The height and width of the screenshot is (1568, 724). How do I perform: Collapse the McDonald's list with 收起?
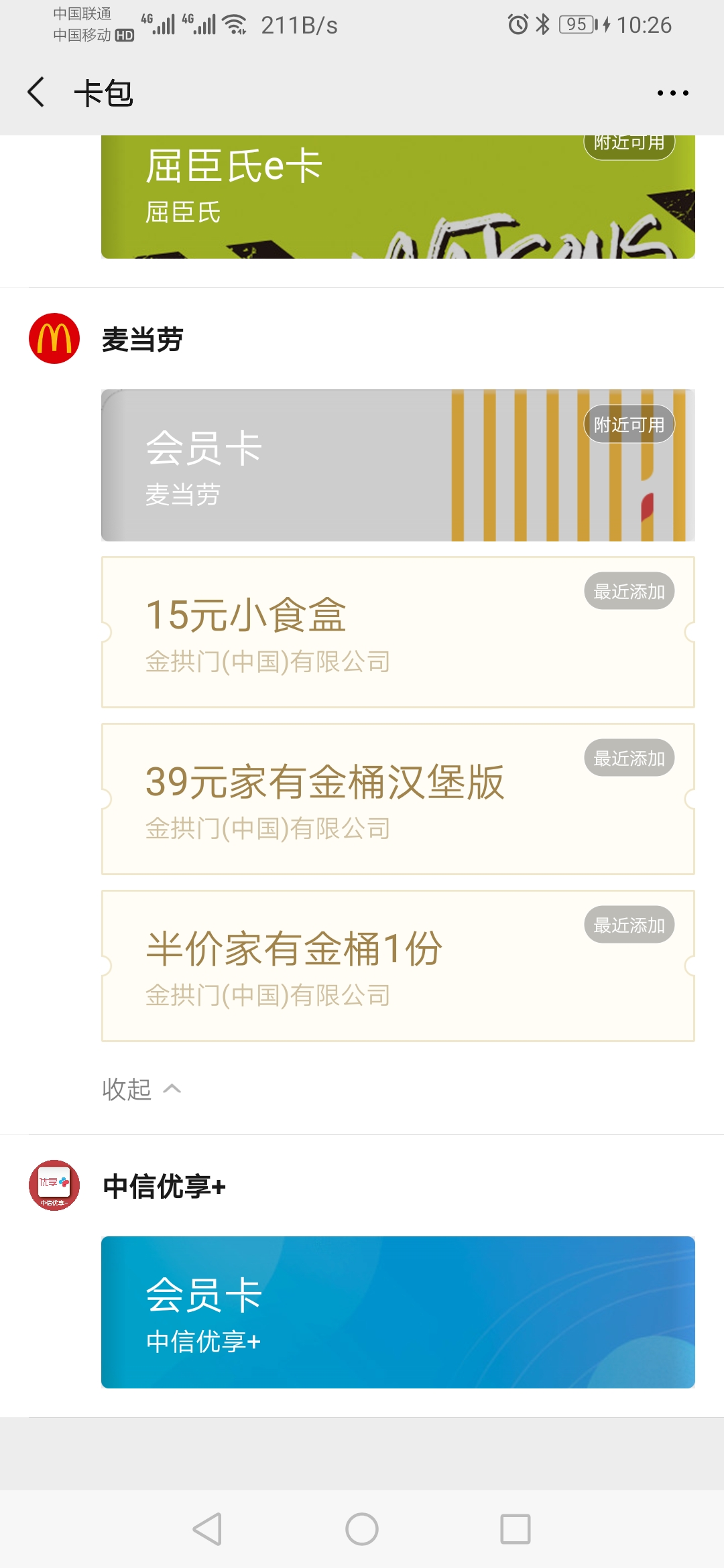(141, 1089)
